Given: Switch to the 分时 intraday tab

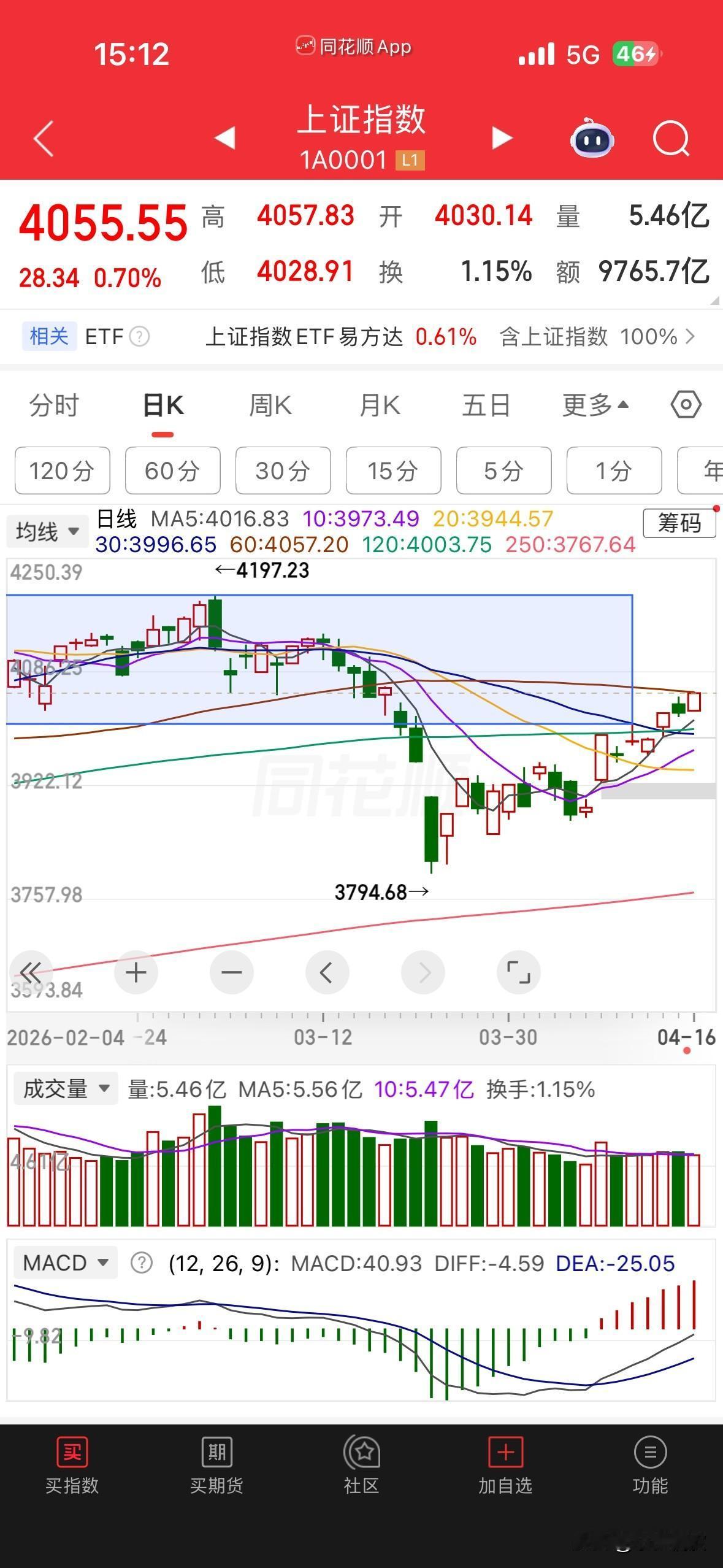Looking at the screenshot, I should coord(52,404).
